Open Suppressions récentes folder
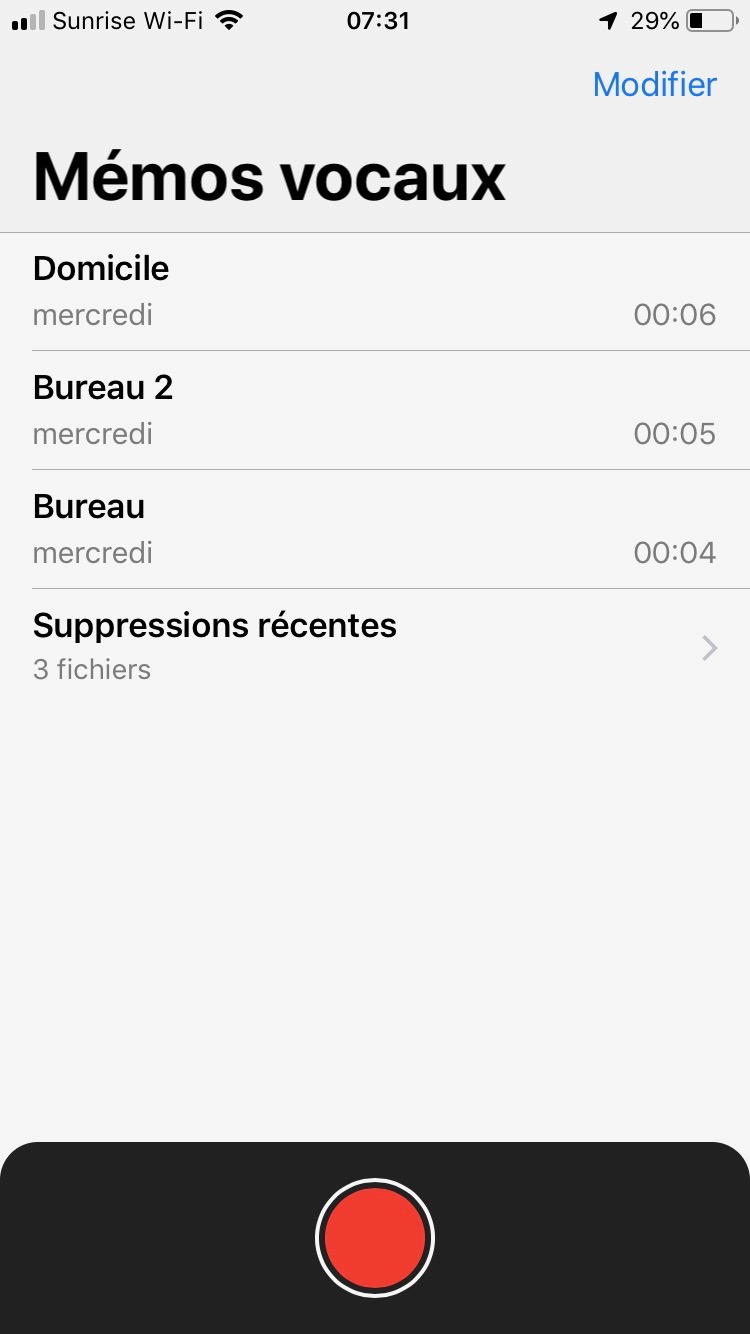 (375, 646)
